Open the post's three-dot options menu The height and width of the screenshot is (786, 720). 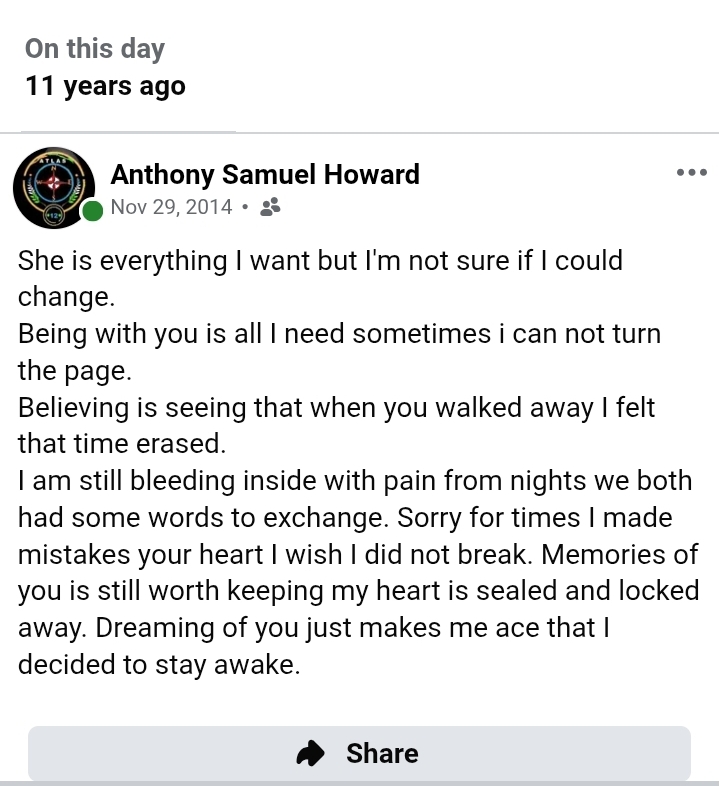pyautogui.click(x=691, y=173)
